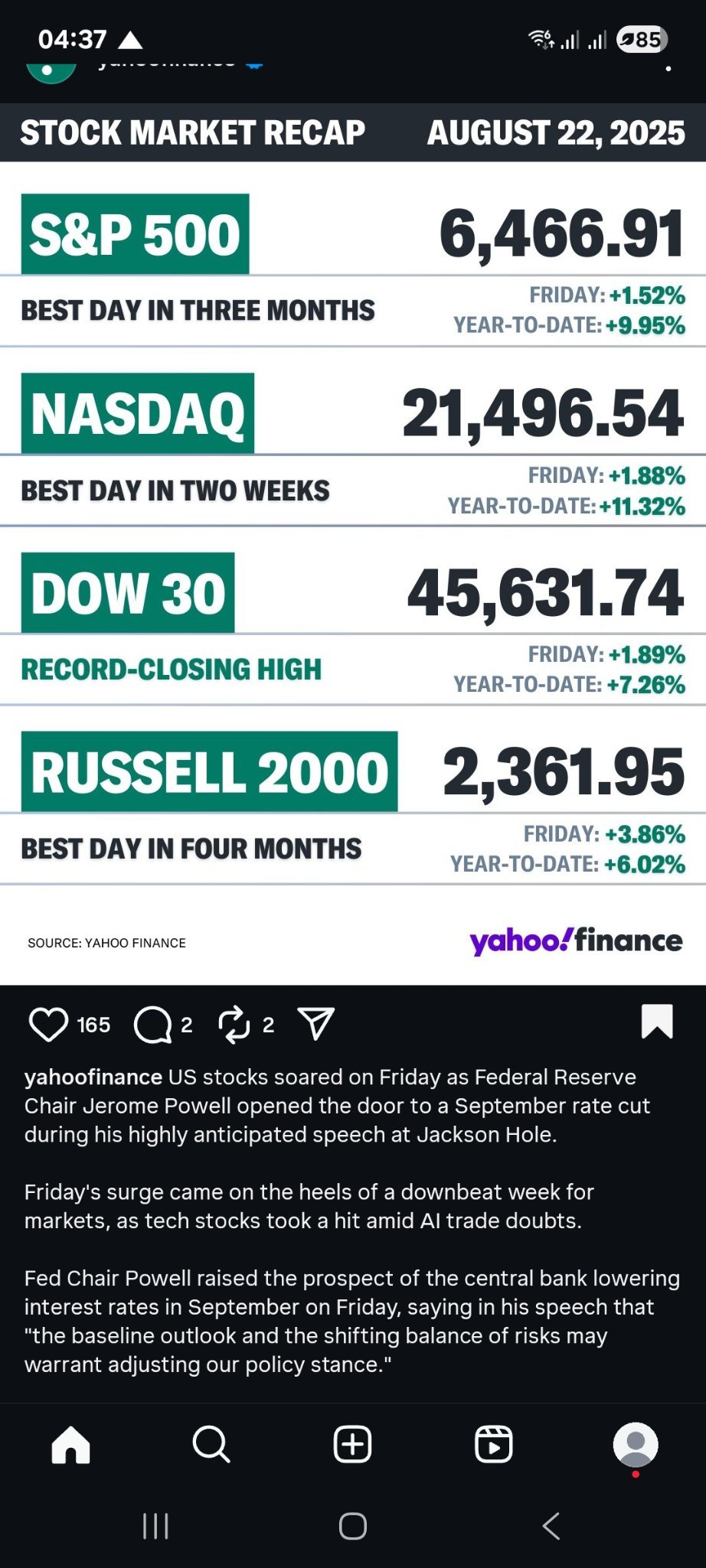Toggle the bookmark on this post
The width and height of the screenshot is (706, 1568).
(657, 1022)
